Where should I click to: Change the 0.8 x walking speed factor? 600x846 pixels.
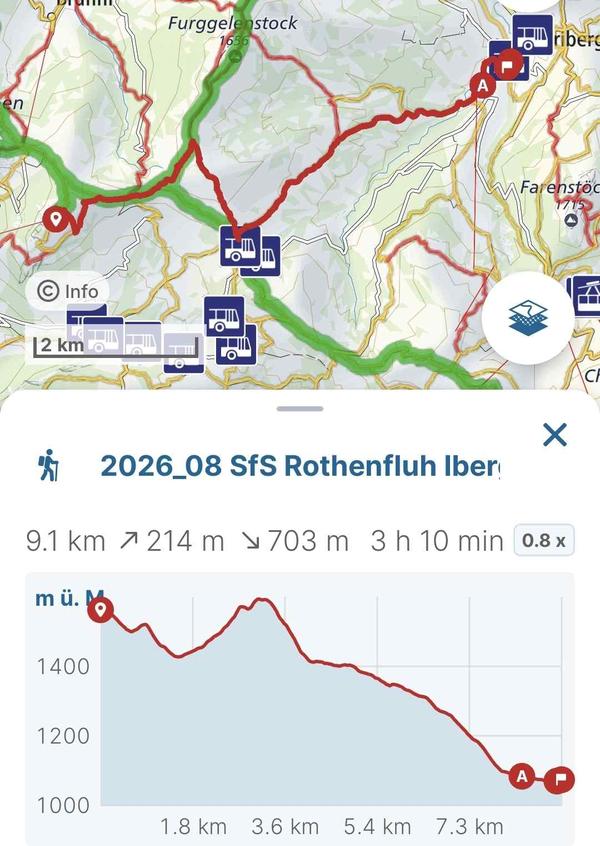pos(543,540)
